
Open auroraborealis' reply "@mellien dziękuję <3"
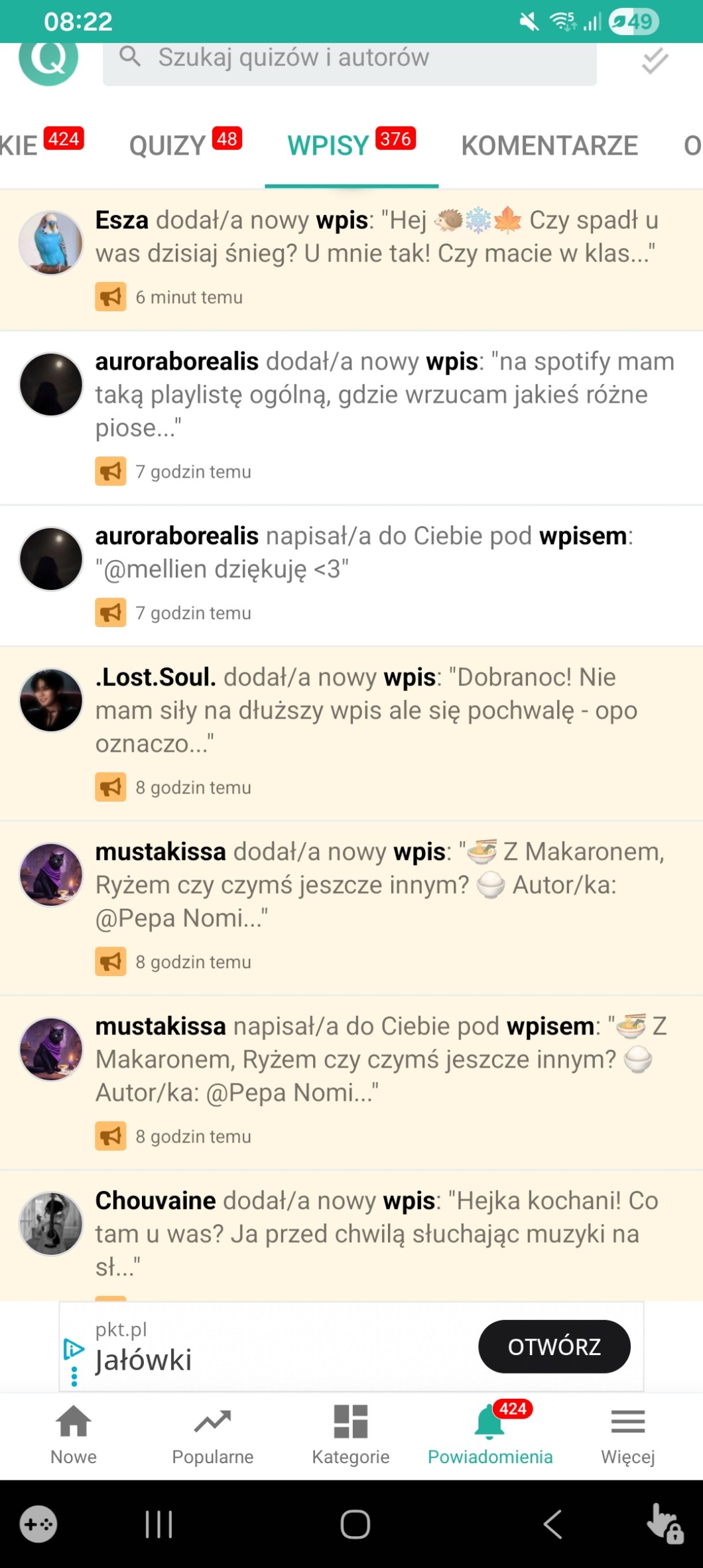[363, 552]
